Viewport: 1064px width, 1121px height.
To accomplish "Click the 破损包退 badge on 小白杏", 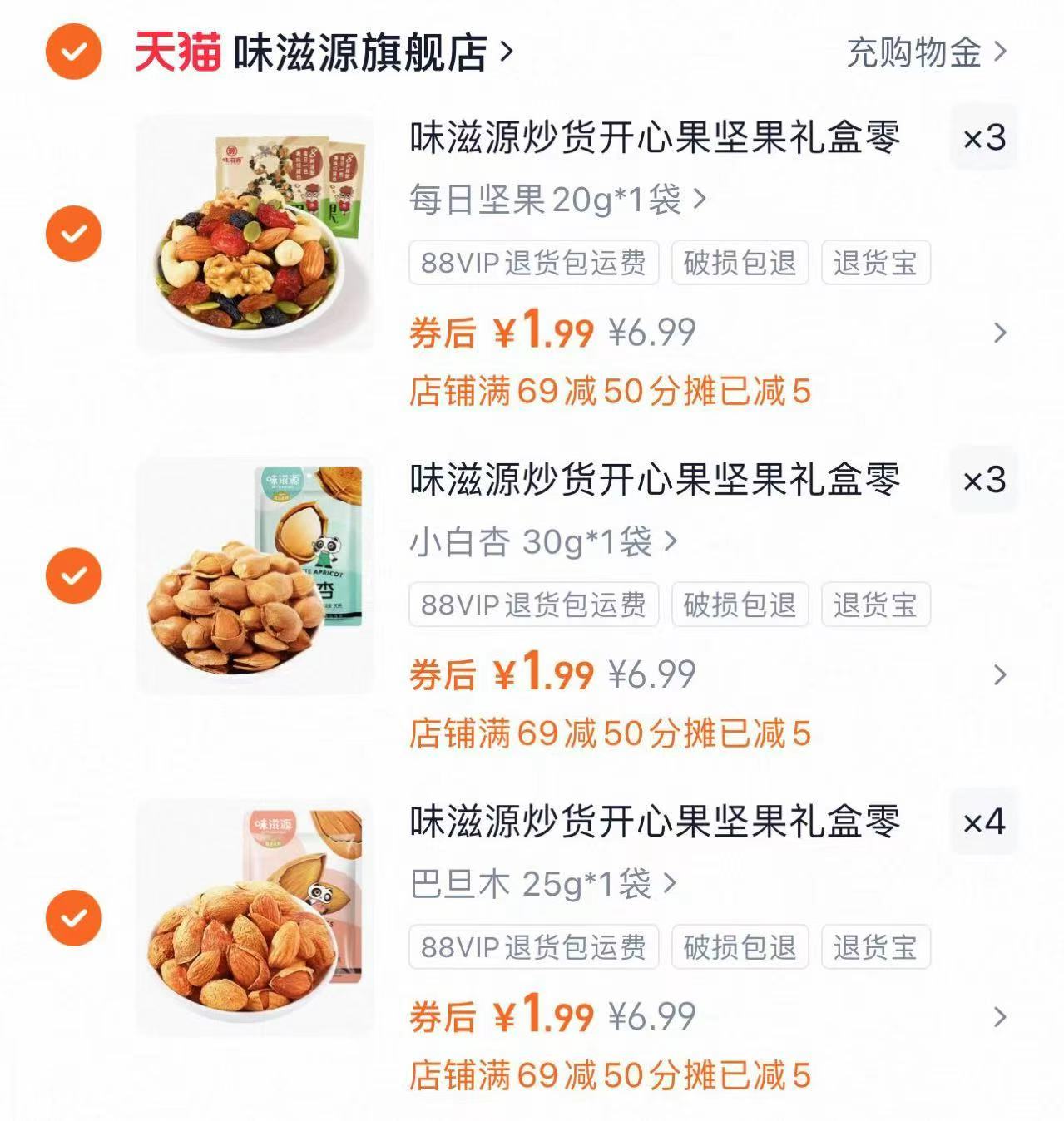I will coord(739,605).
